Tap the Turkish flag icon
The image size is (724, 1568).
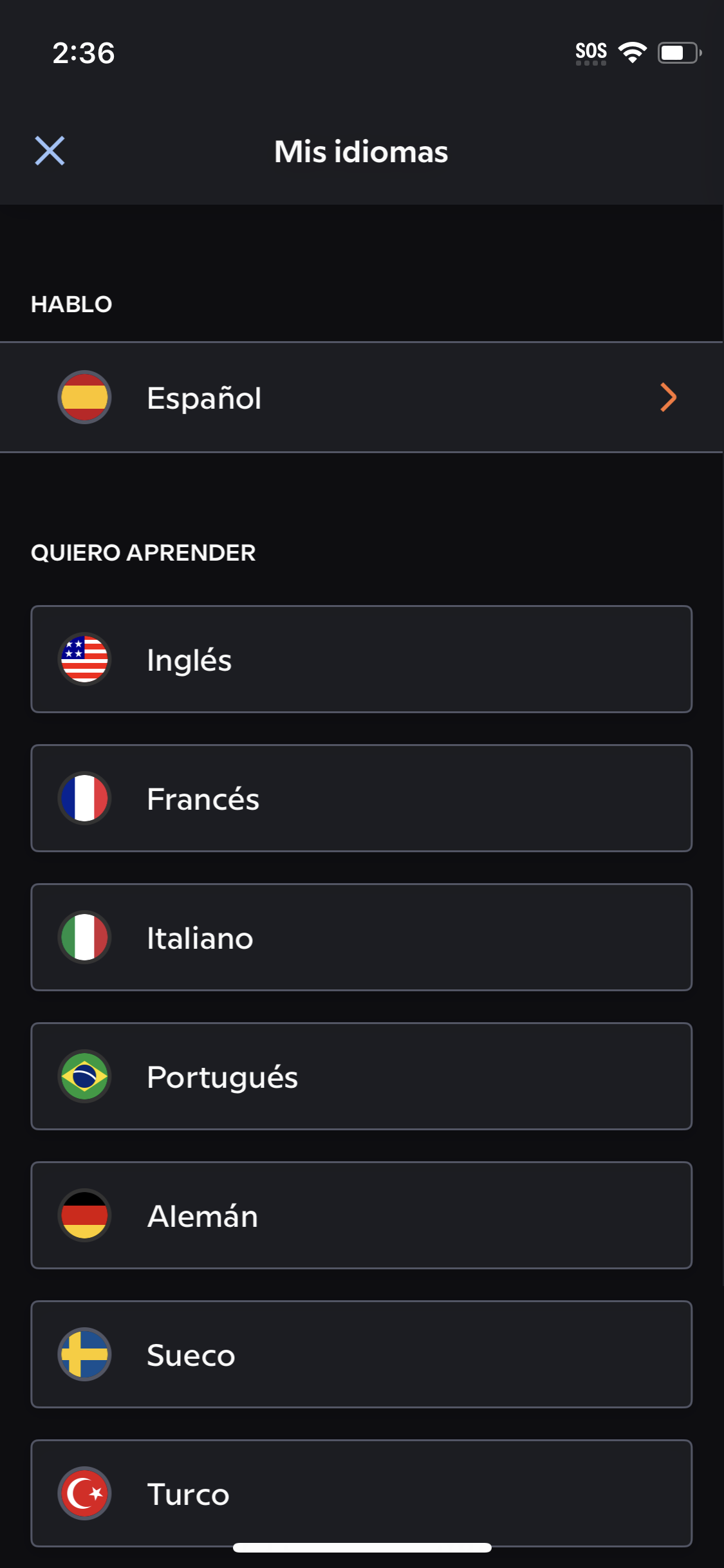(x=84, y=1493)
